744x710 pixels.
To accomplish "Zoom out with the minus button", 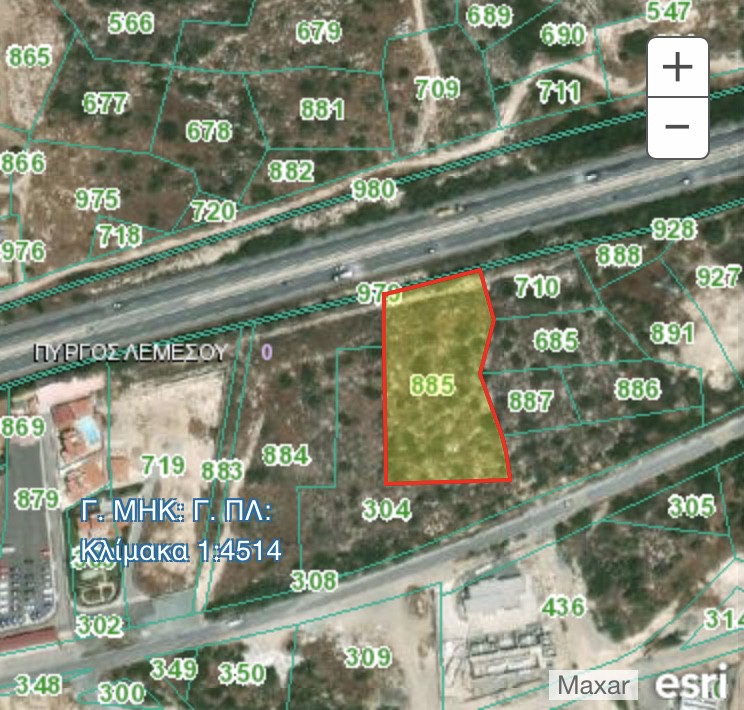I will tap(678, 127).
